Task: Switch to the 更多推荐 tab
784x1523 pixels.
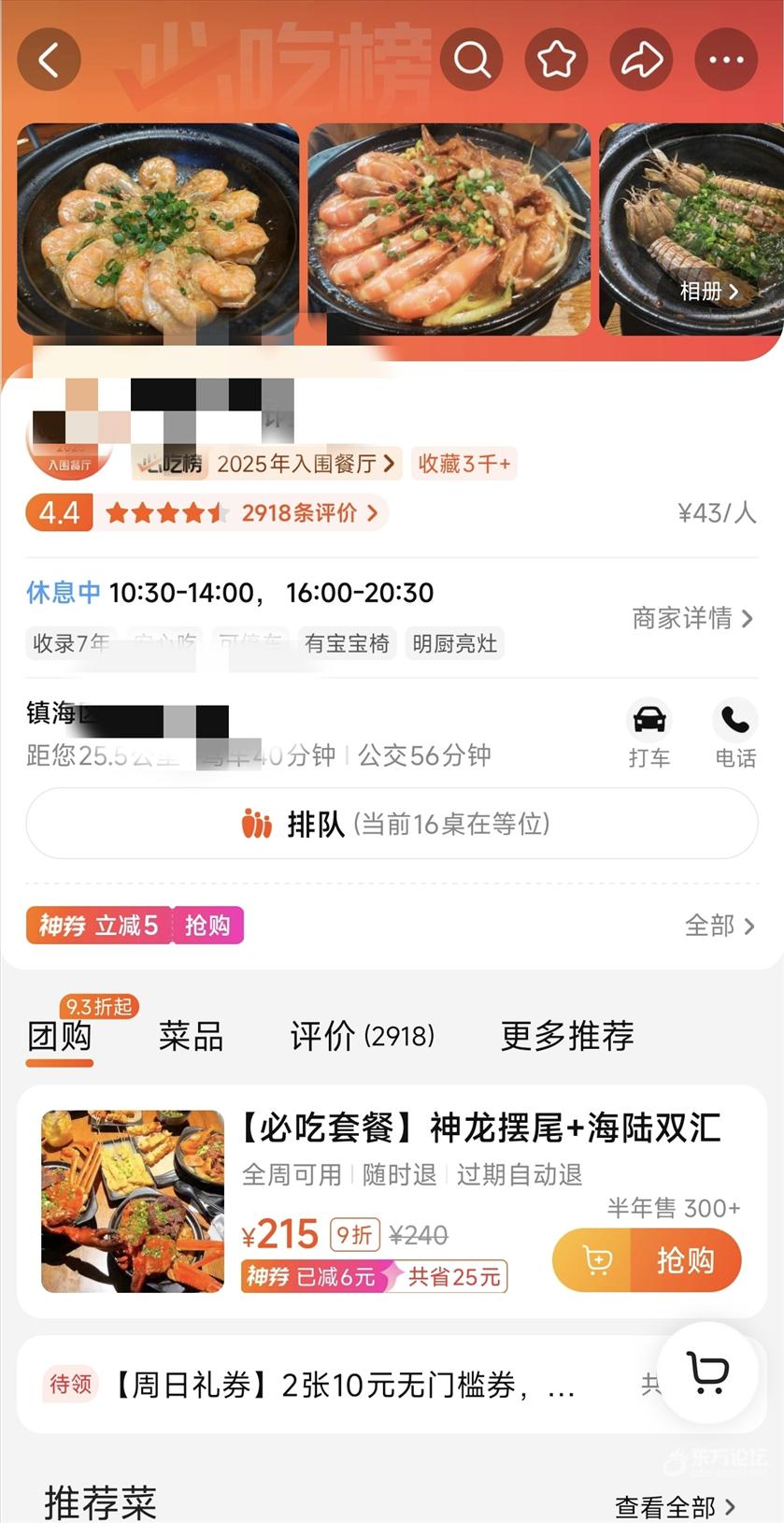Action: click(x=567, y=1036)
